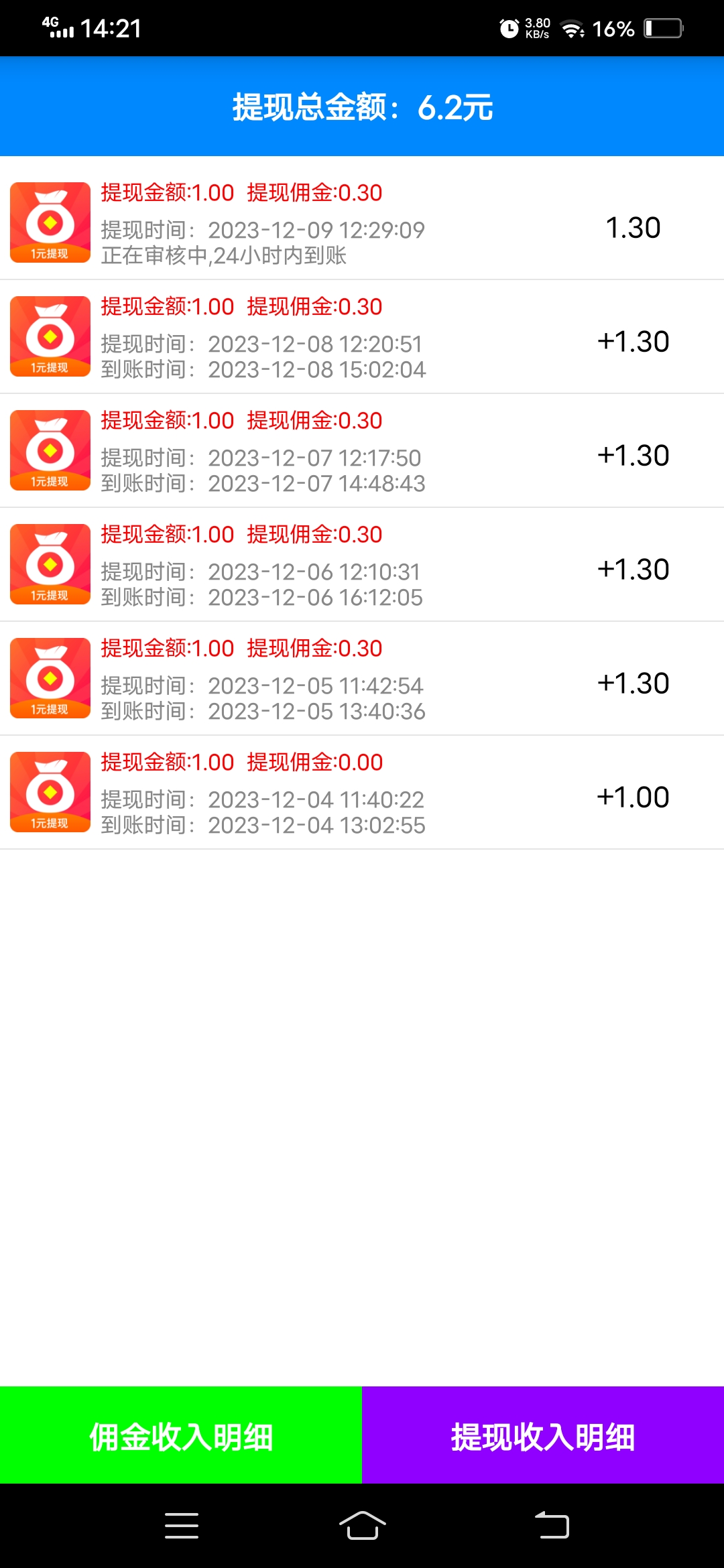Return to the home screen
This screenshot has height=1568, width=724.
[x=362, y=1526]
